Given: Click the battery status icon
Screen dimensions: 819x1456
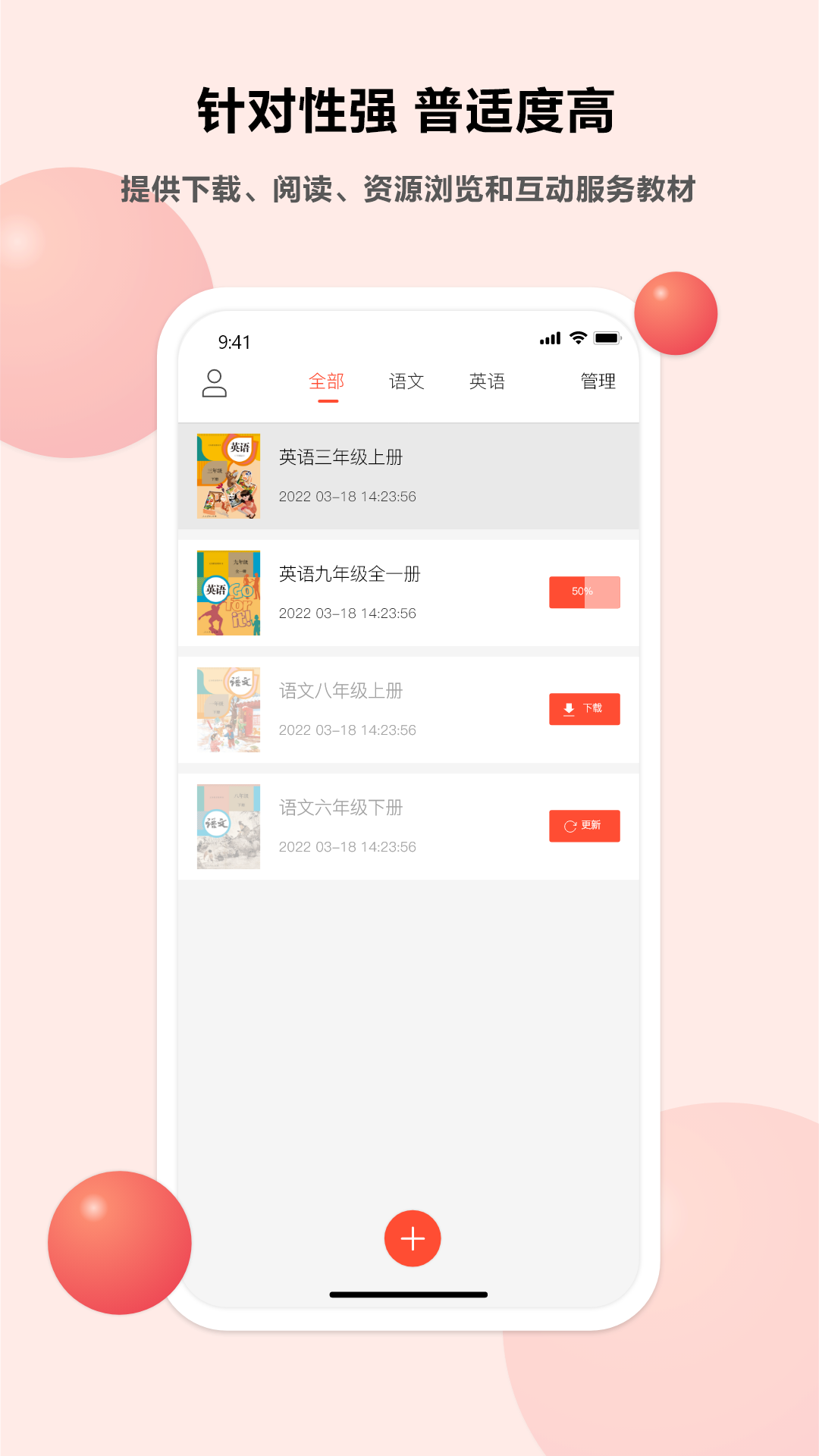Looking at the screenshot, I should 607,339.
